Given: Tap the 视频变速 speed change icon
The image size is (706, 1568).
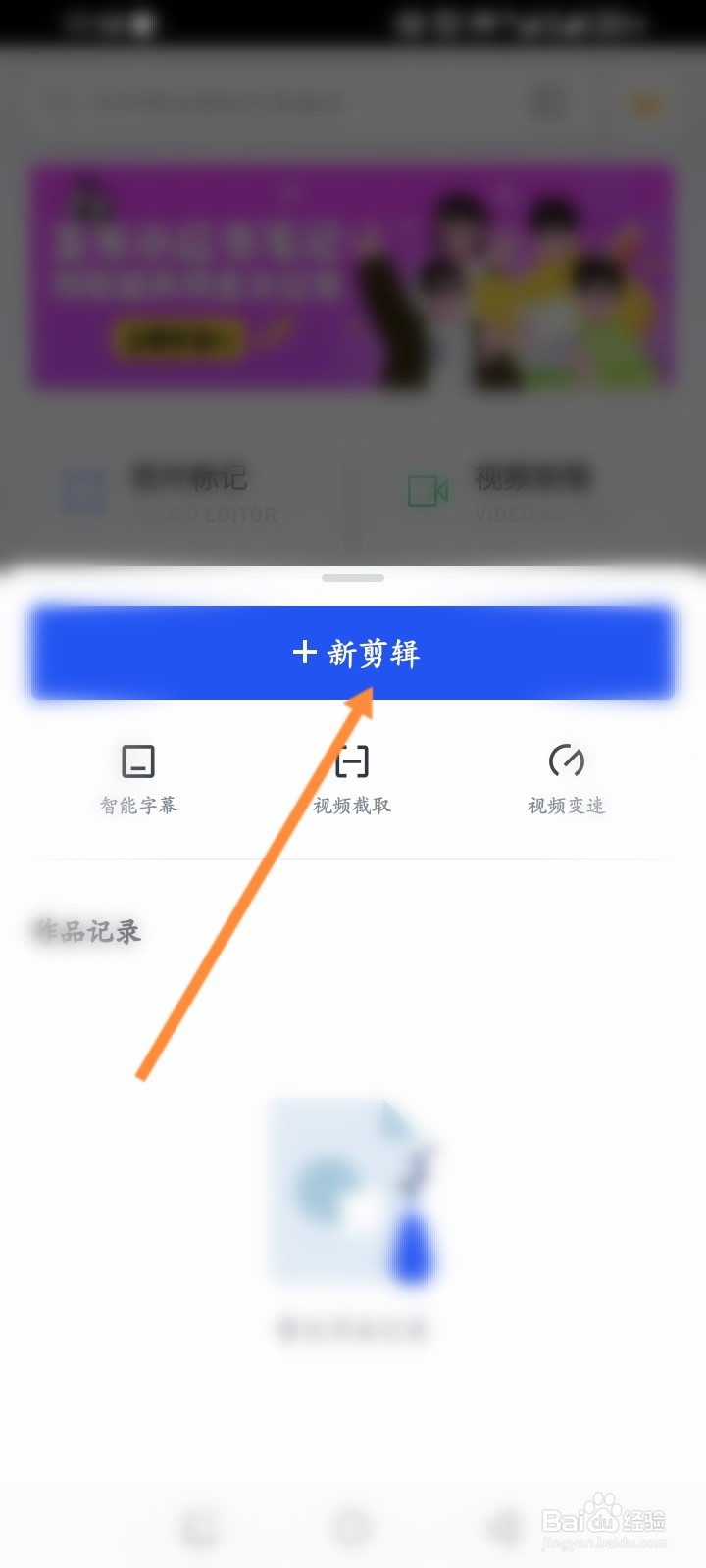Looking at the screenshot, I should click(566, 761).
